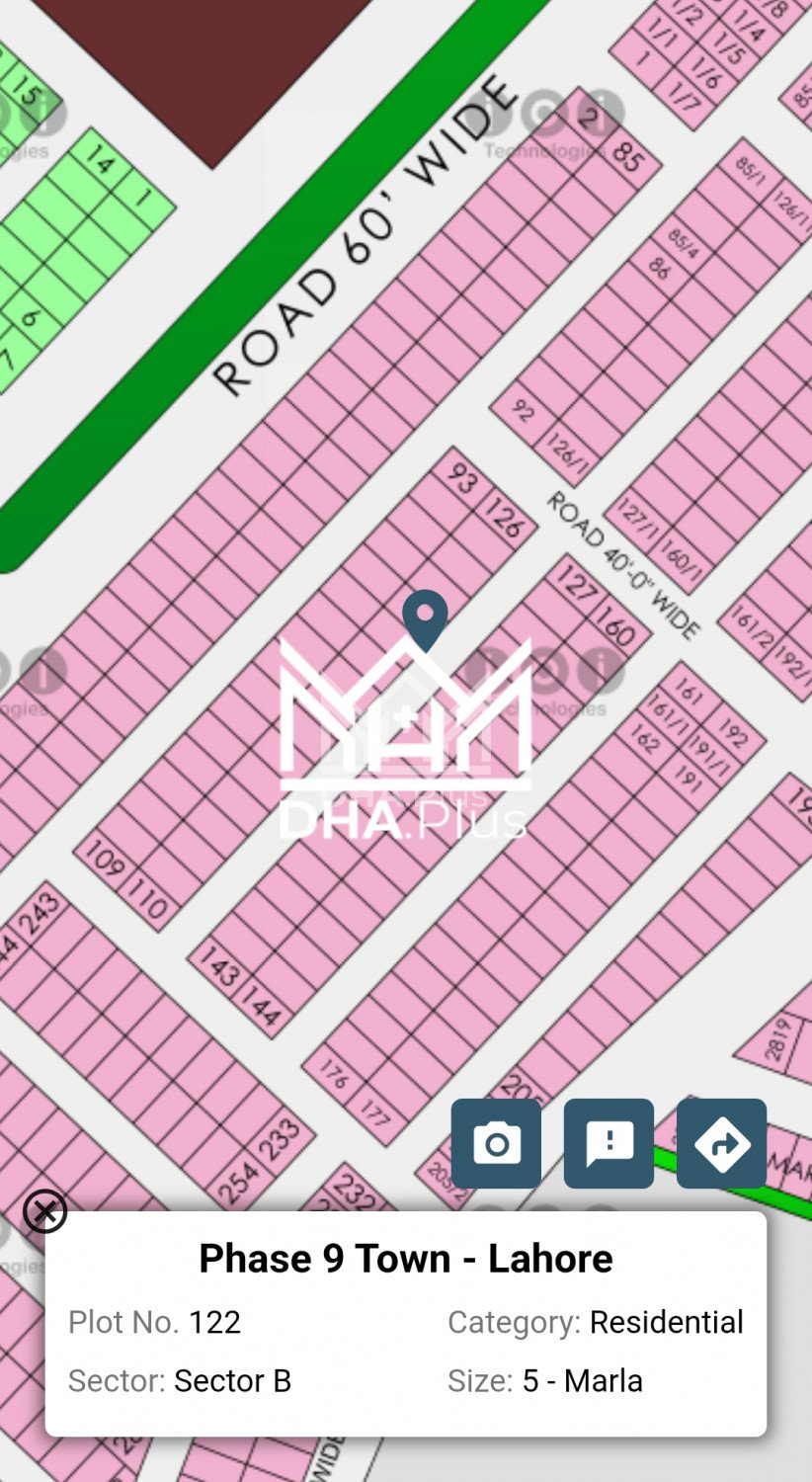The height and width of the screenshot is (1482, 812).
Task: Tap the camera screenshot button
Action: tap(496, 1143)
